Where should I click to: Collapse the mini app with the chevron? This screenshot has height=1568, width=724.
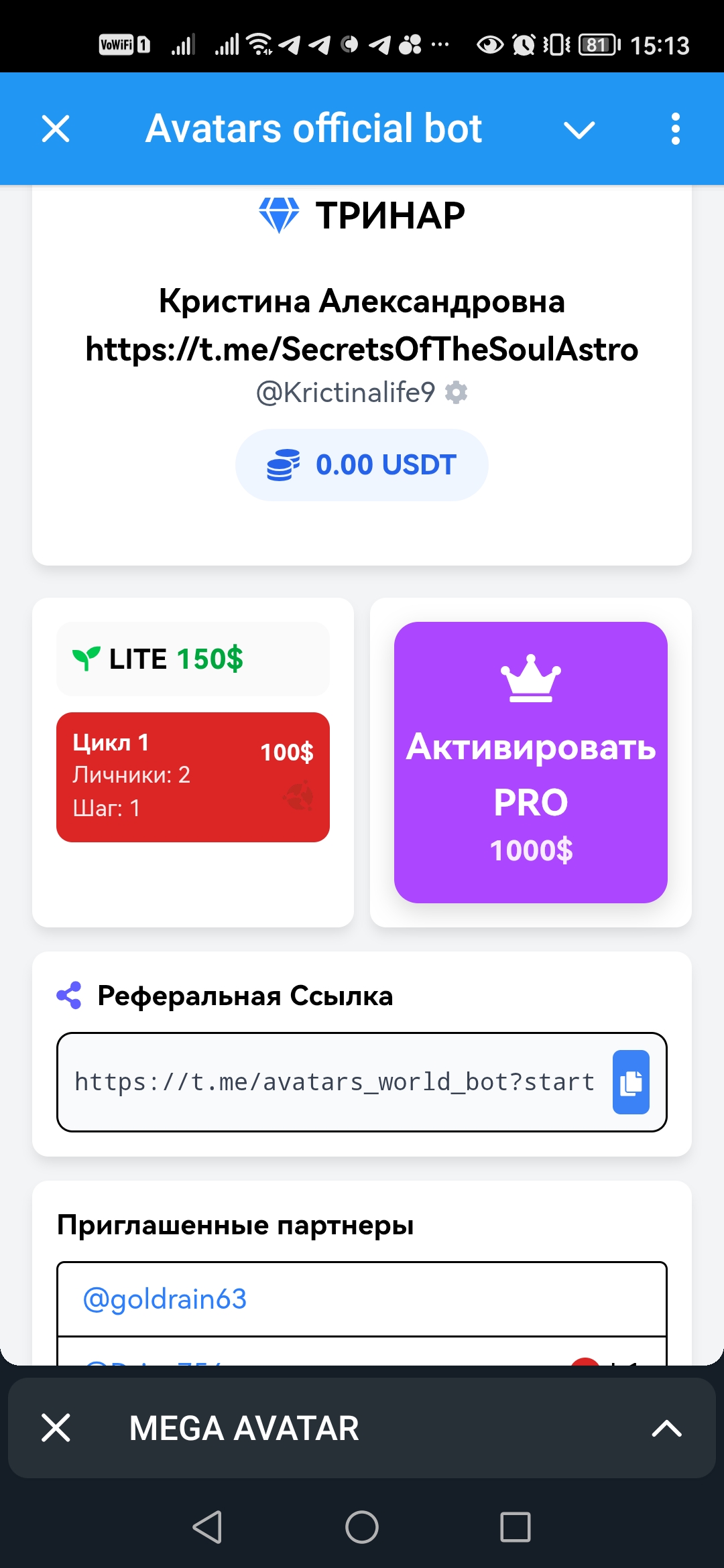click(579, 129)
